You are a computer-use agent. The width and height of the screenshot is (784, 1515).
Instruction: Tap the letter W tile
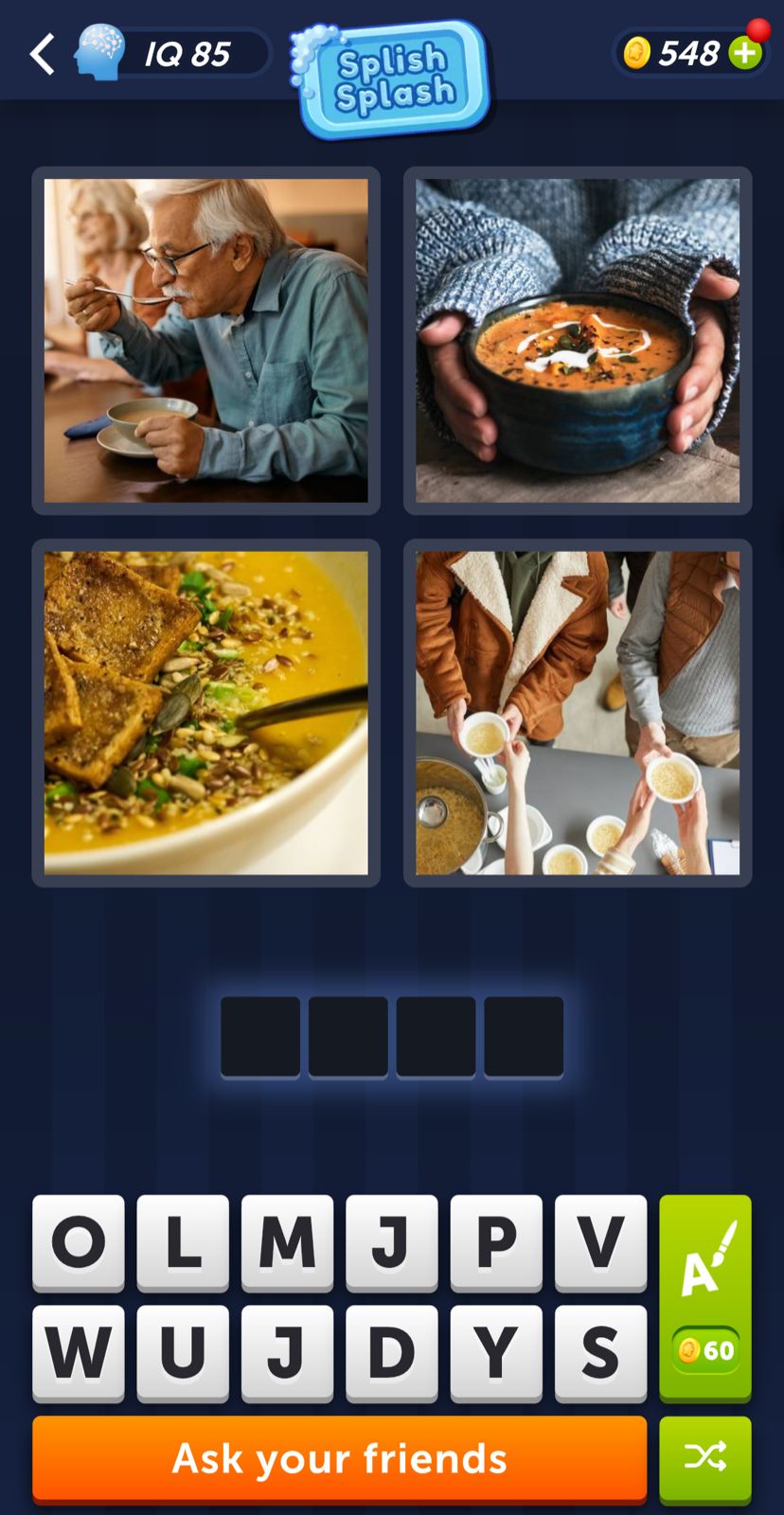[x=79, y=1351]
